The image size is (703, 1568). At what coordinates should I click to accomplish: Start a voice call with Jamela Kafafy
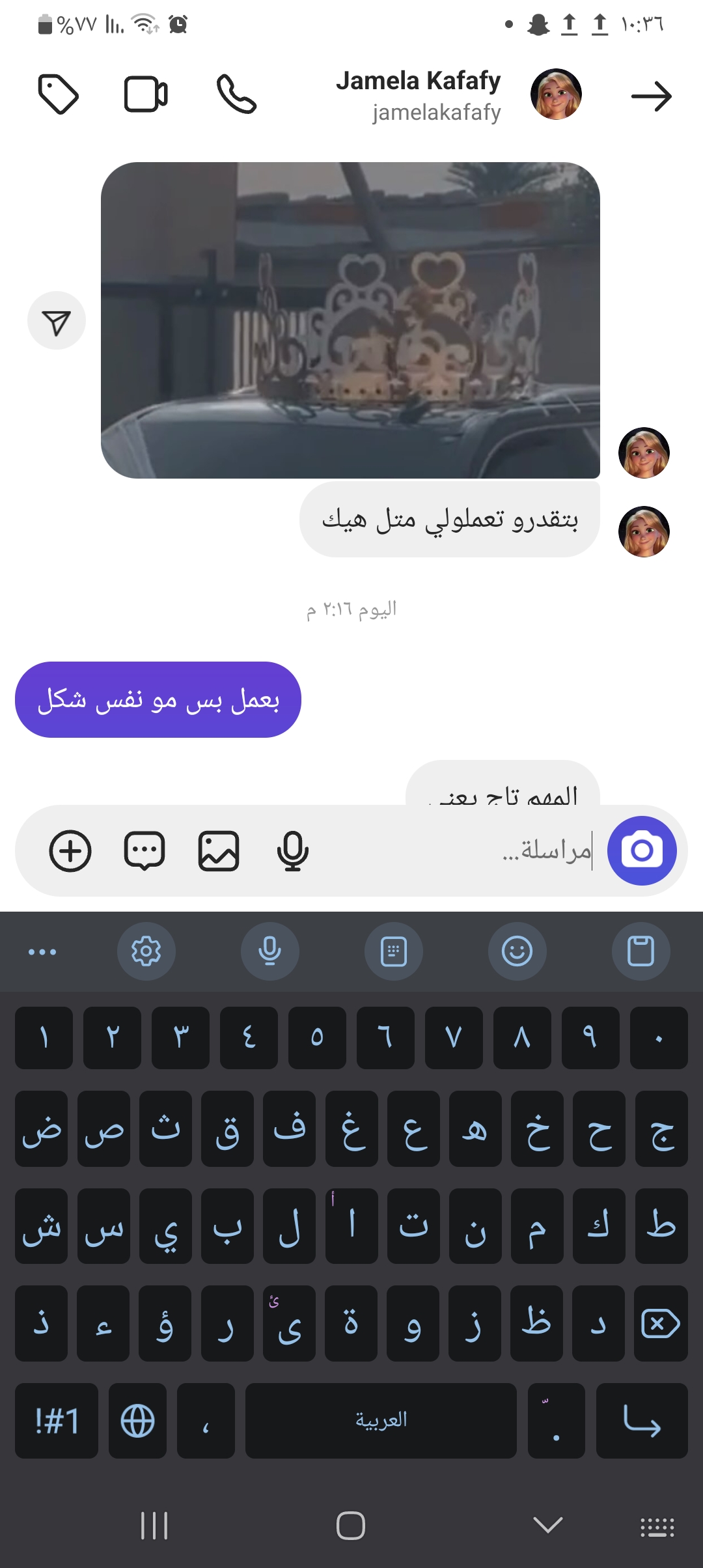click(x=236, y=95)
